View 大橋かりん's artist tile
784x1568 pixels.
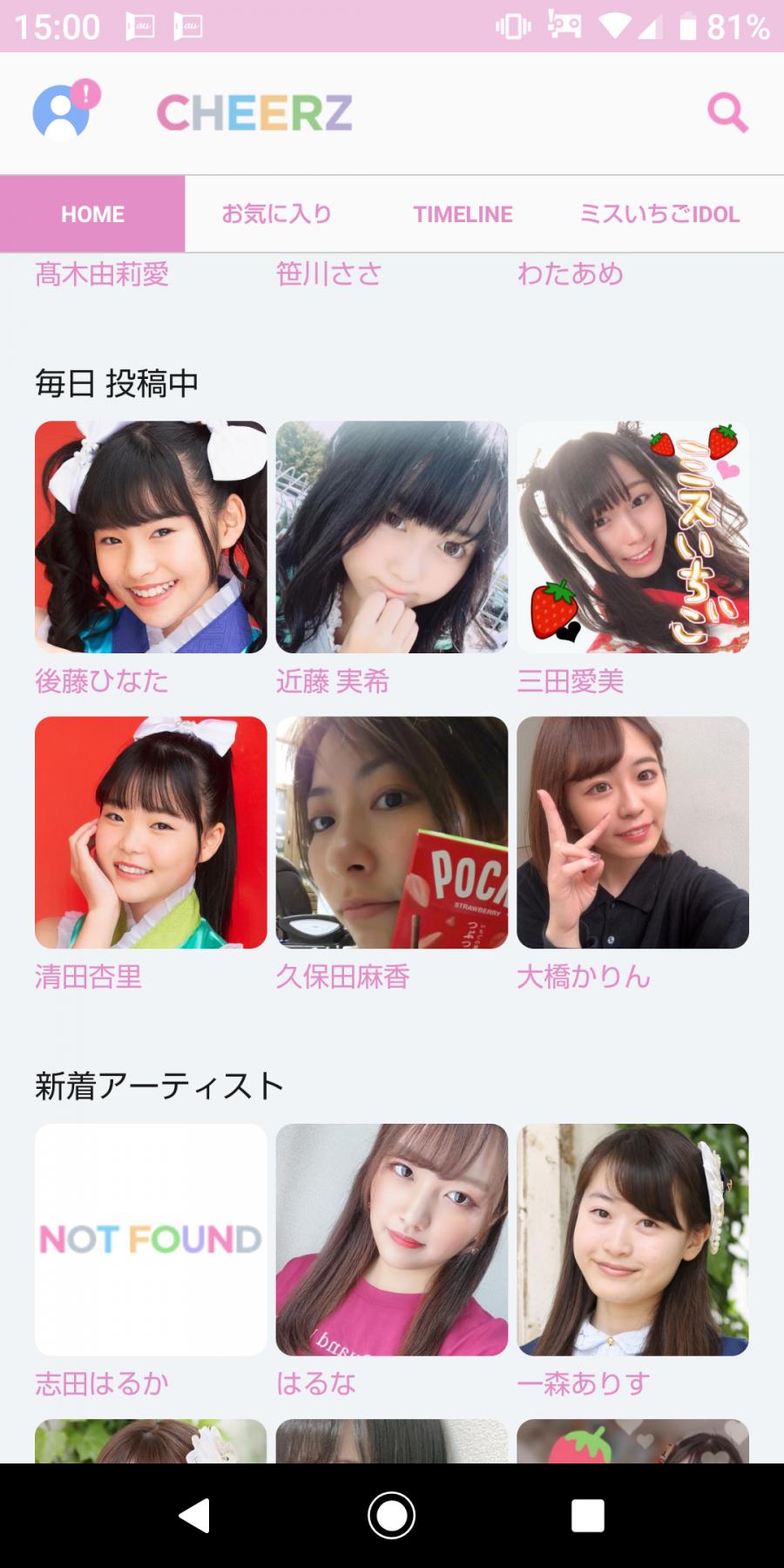click(632, 832)
